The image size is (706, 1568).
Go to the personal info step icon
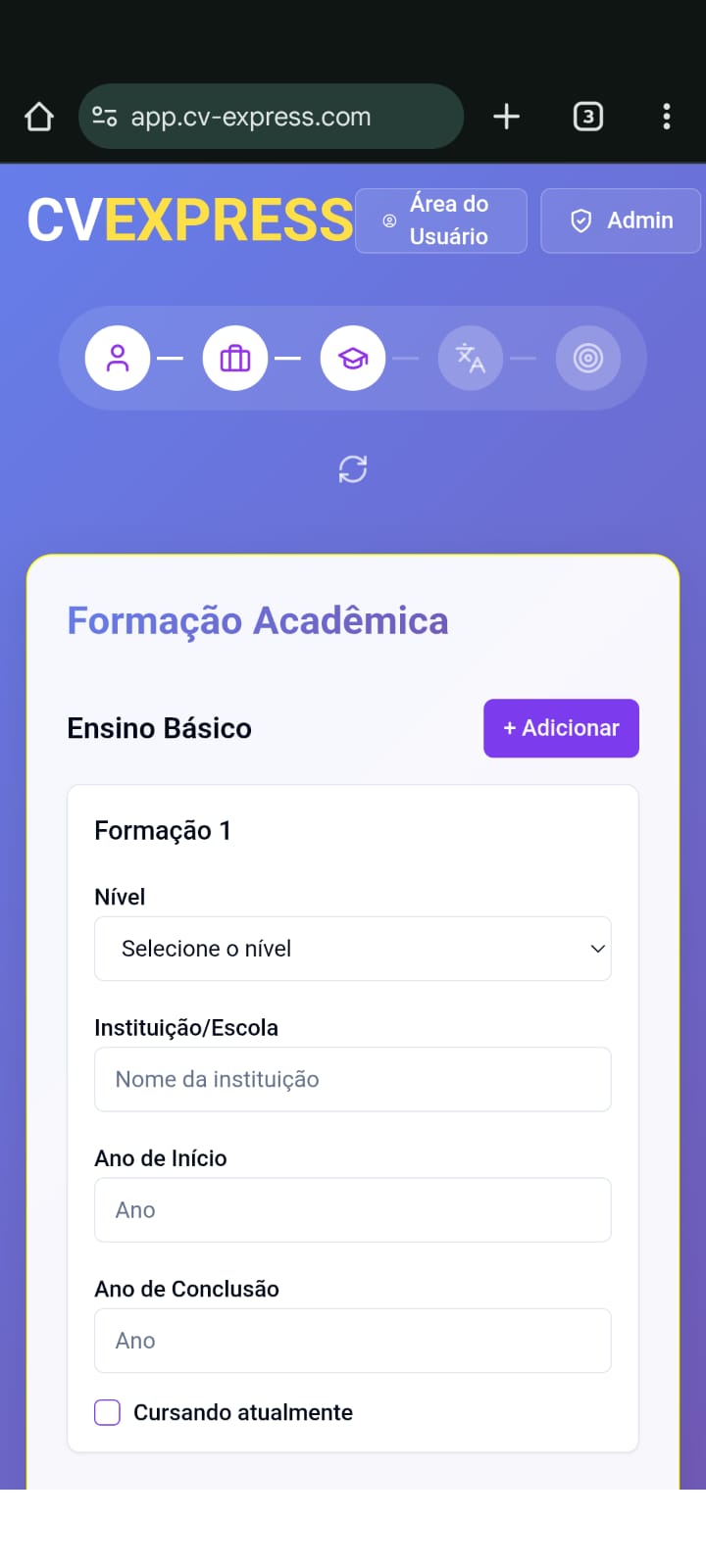coord(118,358)
